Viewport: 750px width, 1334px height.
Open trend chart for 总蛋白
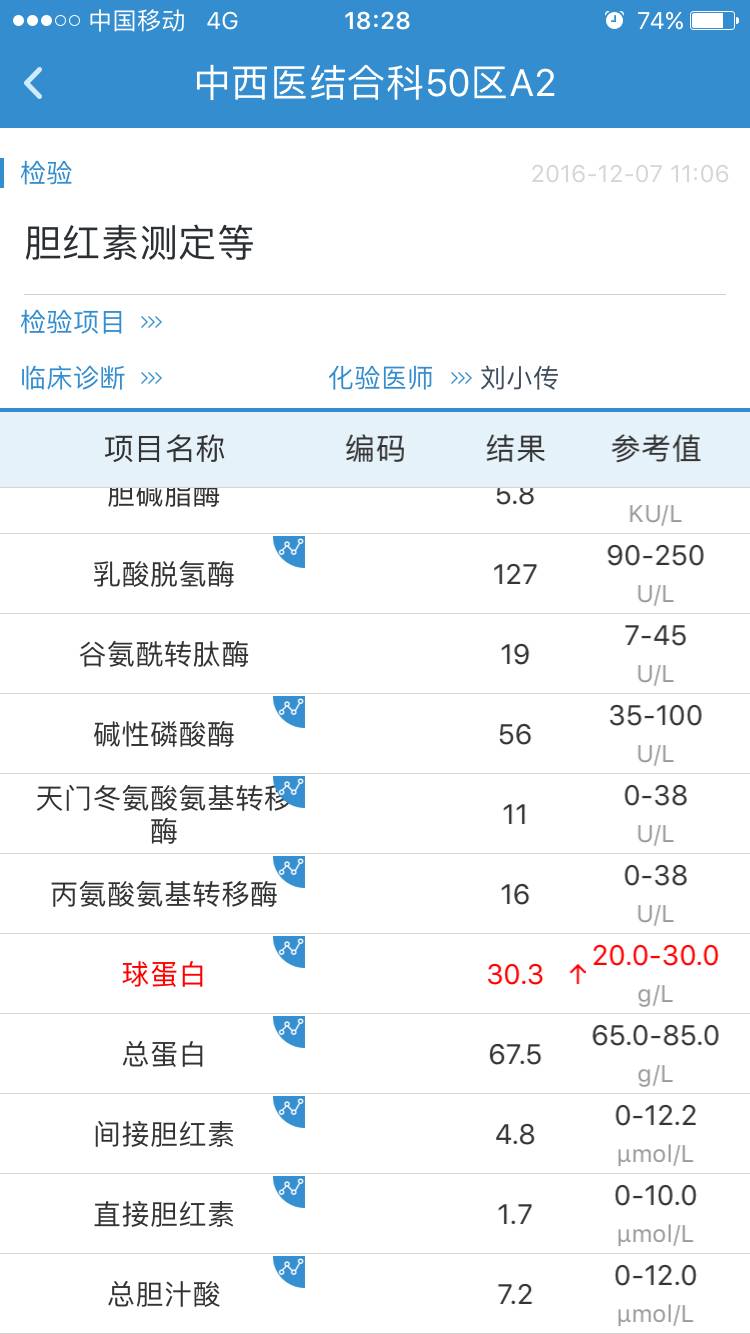[291, 1029]
